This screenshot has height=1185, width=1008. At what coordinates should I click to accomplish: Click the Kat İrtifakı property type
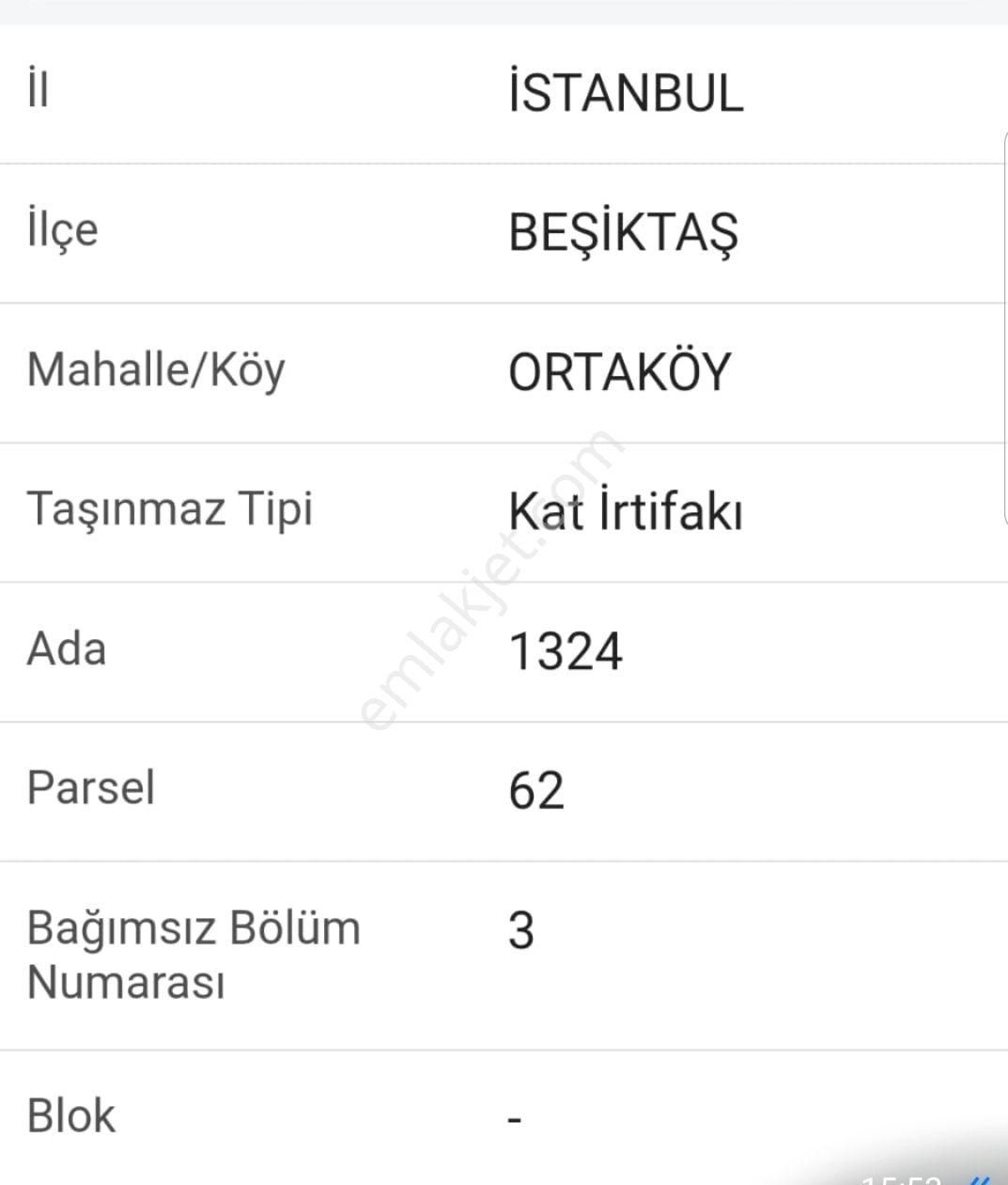pos(625,510)
